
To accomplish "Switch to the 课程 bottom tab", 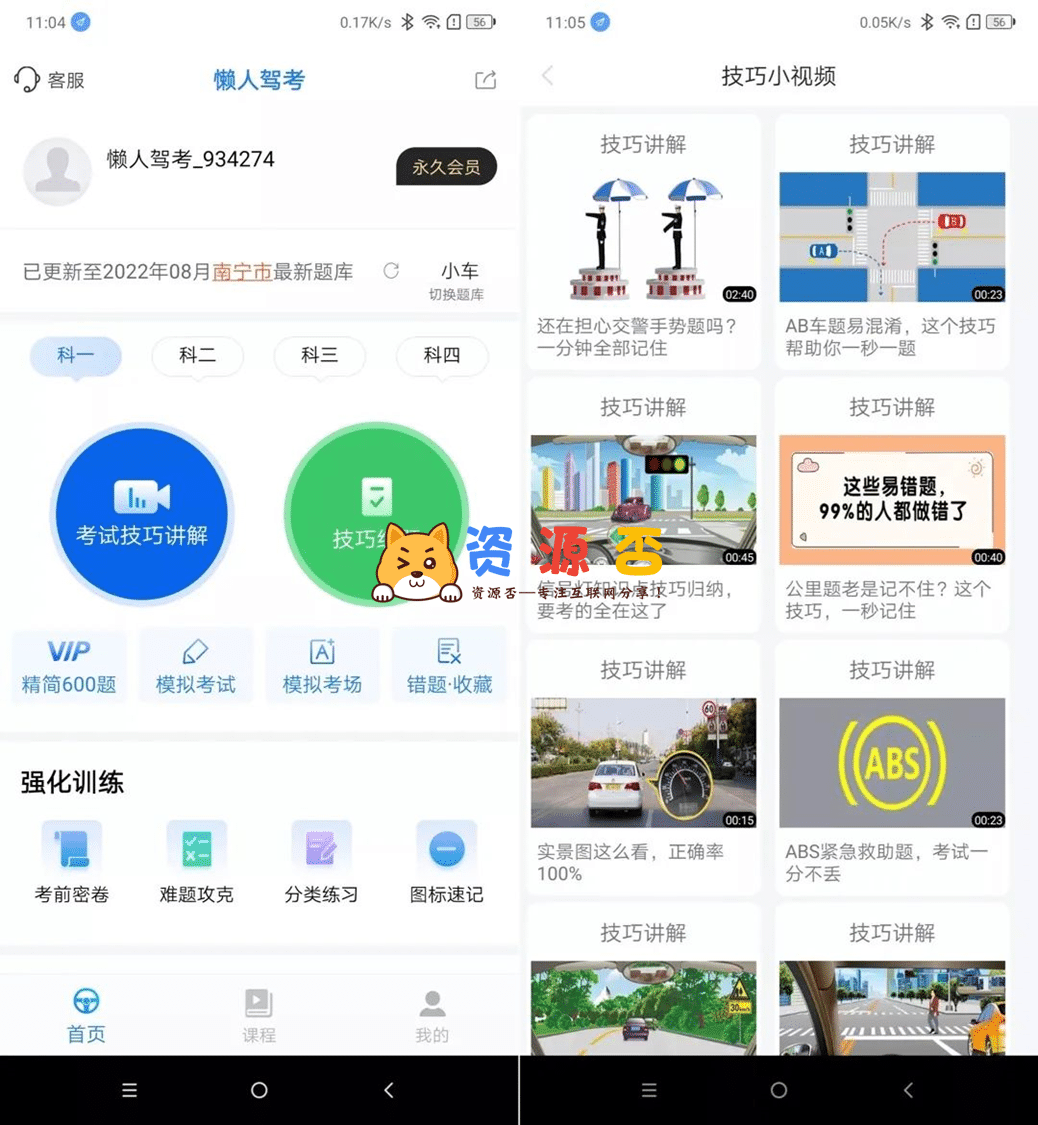I will click(258, 1015).
